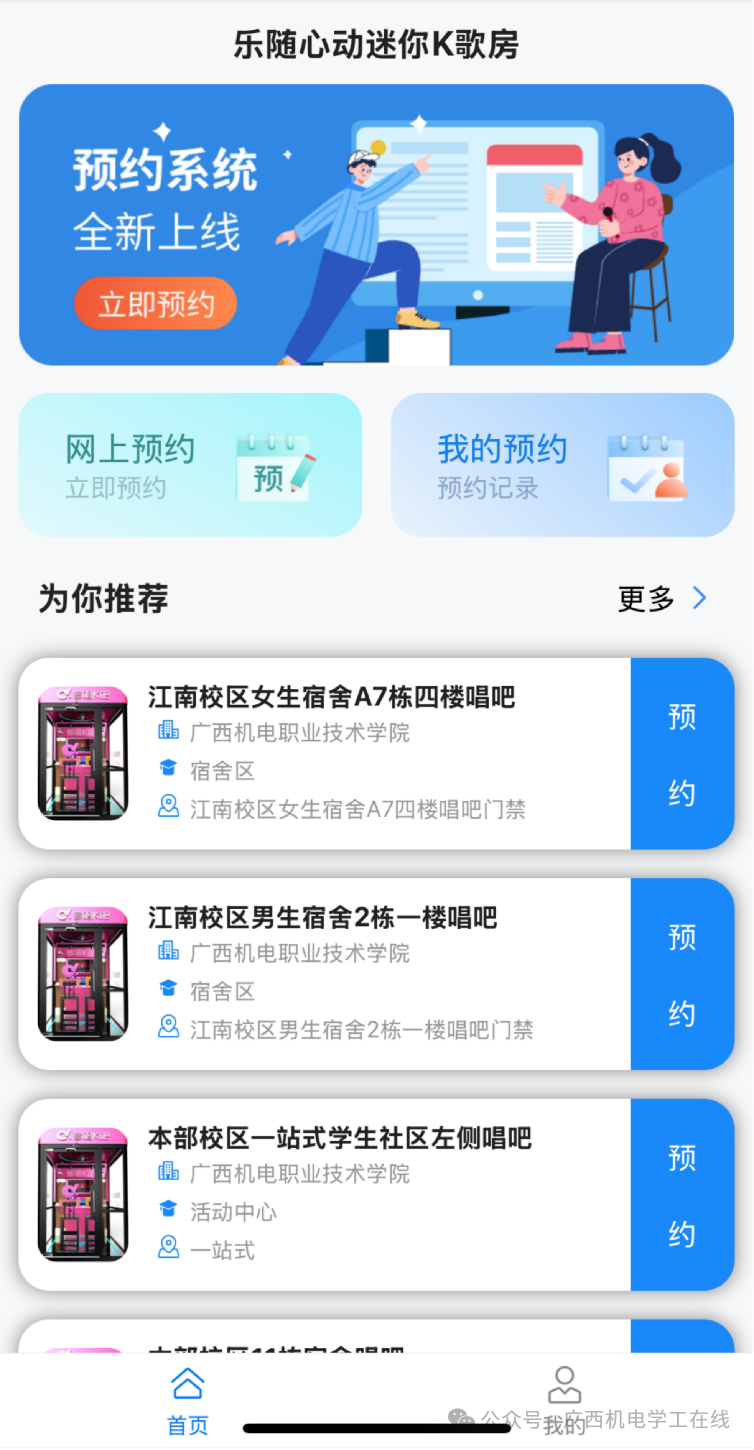Open 我的预约 booking records
Image resolution: width=754 pixels, height=1450 pixels.
(x=562, y=465)
